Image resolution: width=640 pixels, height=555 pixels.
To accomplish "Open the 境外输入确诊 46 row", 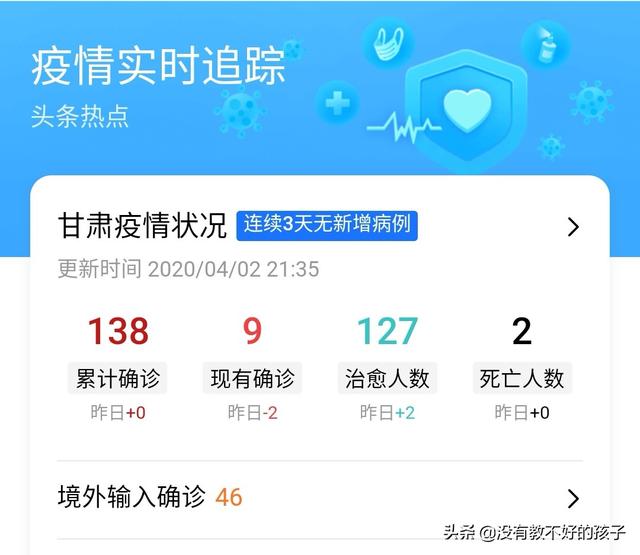I will pyautogui.click(x=320, y=497).
